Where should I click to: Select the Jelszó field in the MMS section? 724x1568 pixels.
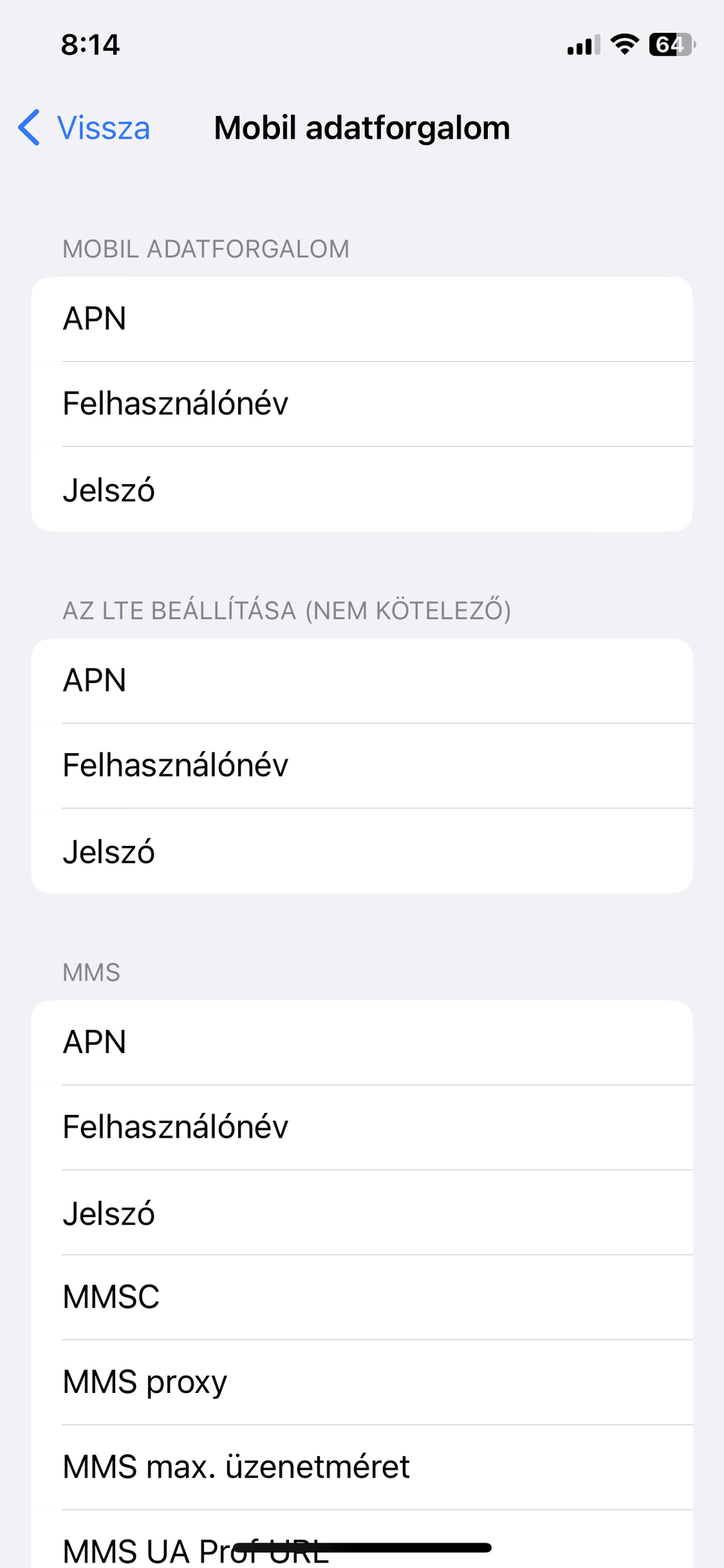[x=362, y=1213]
